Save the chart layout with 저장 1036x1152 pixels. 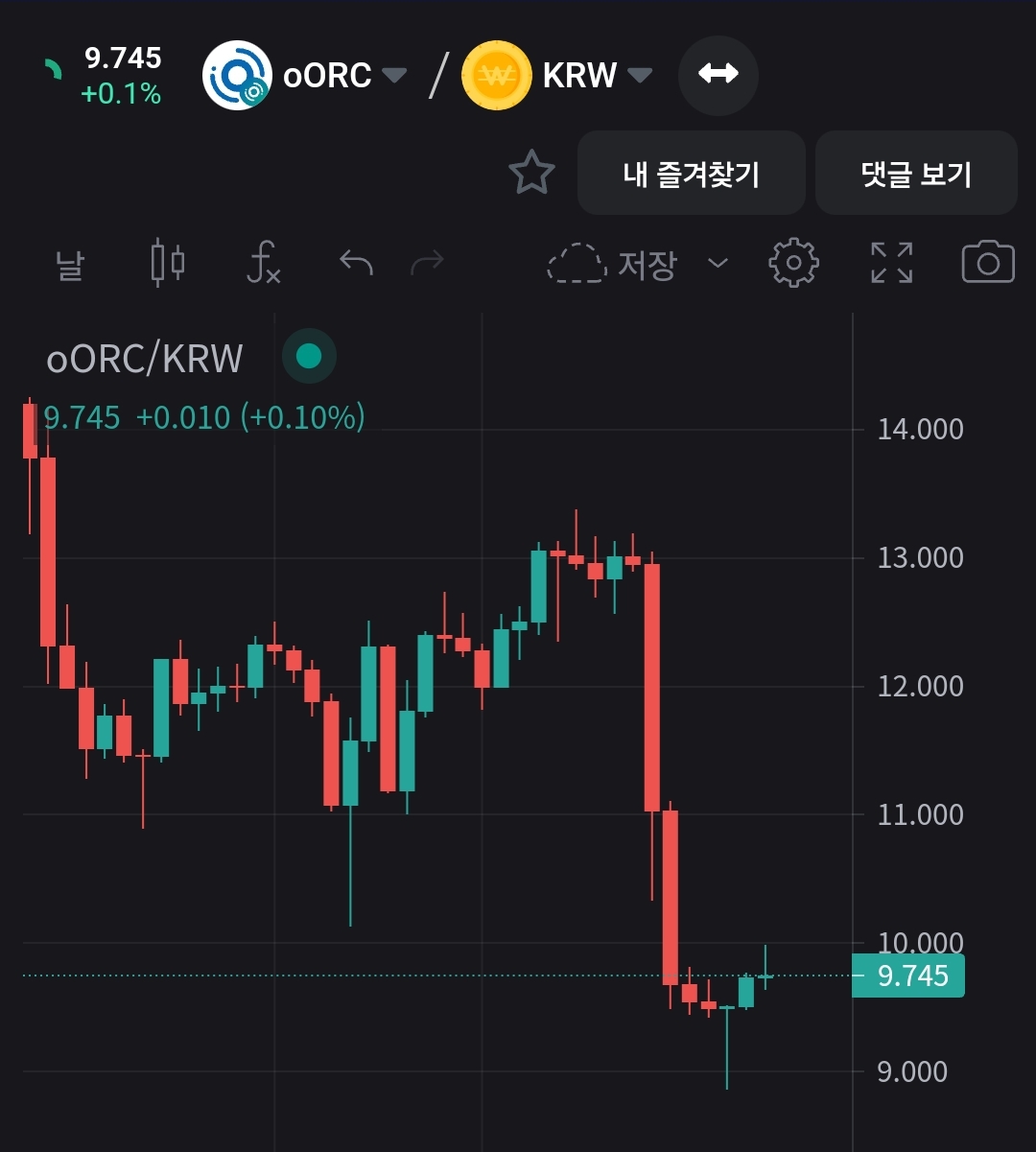pyautogui.click(x=612, y=264)
